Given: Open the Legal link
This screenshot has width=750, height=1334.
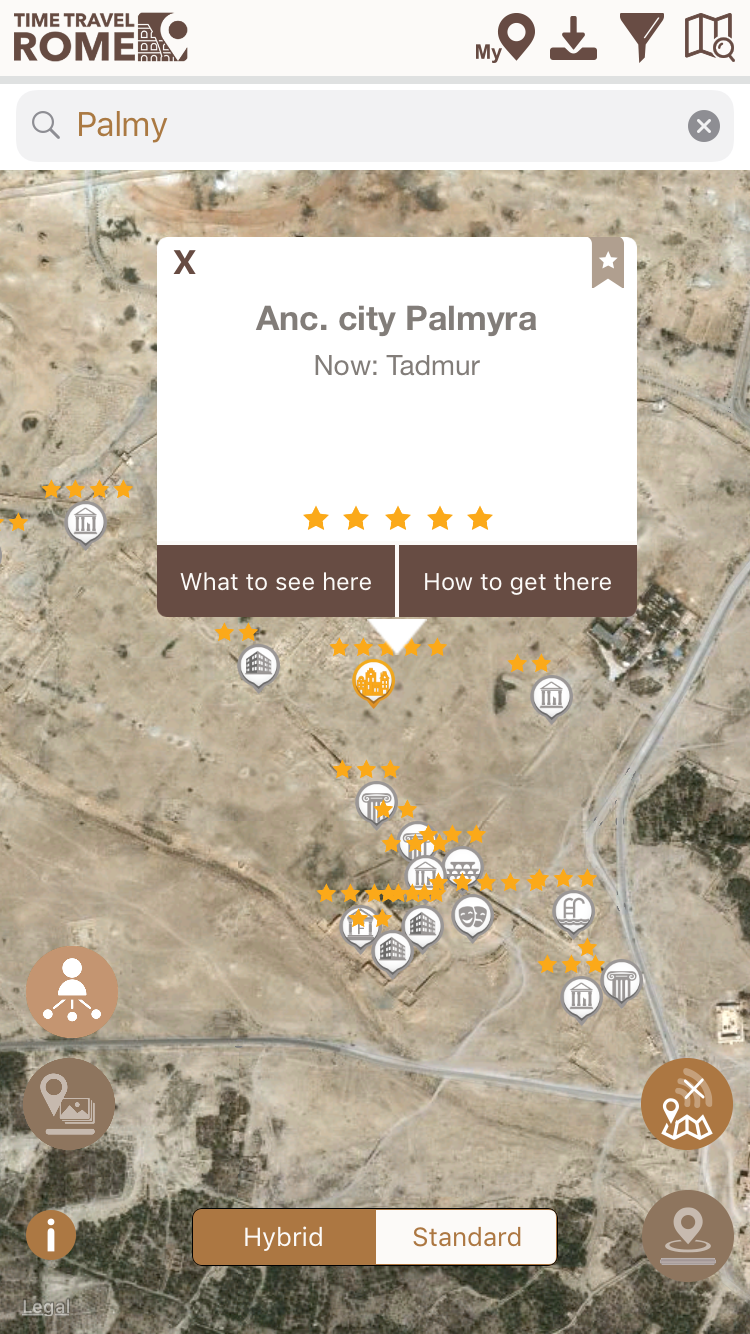Looking at the screenshot, I should tap(44, 1306).
